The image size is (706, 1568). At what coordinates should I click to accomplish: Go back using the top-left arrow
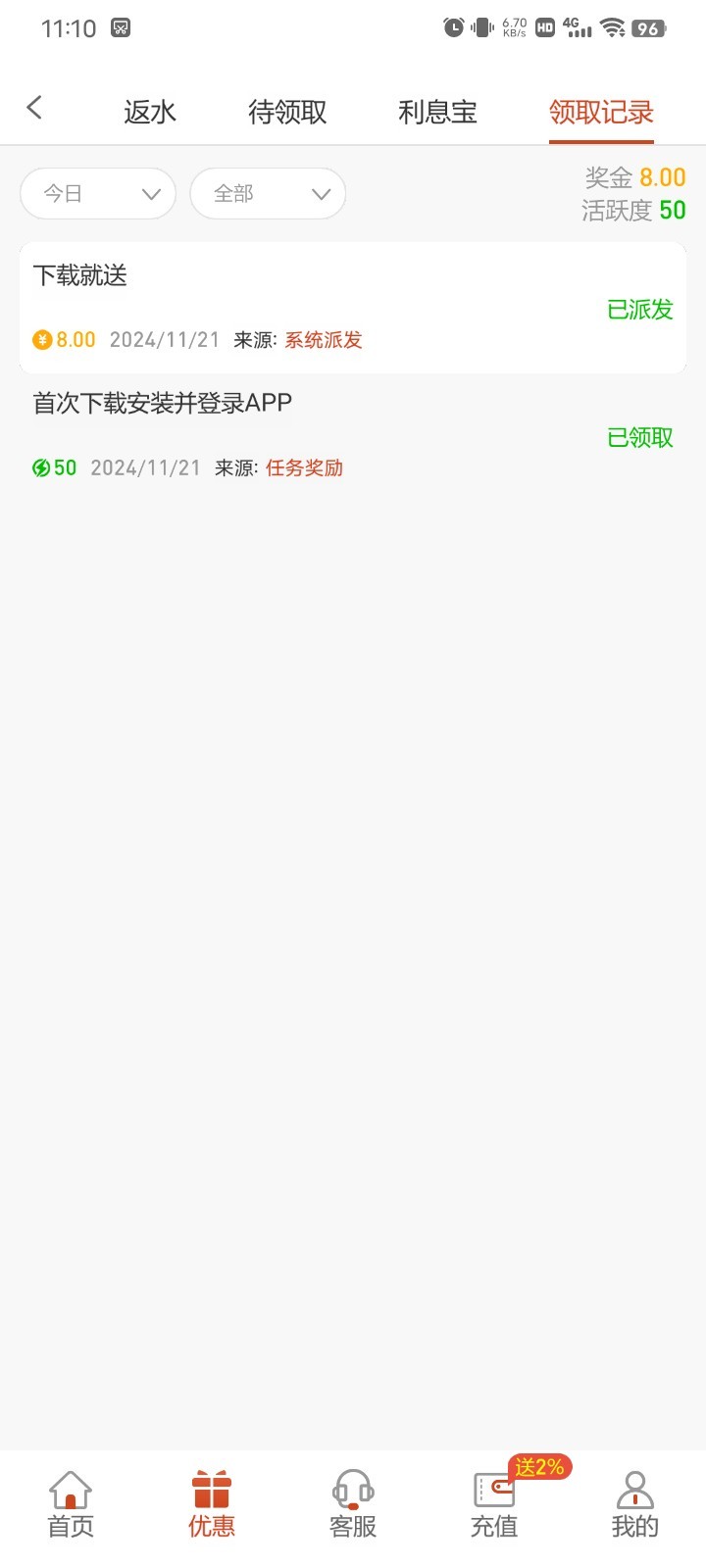click(x=35, y=108)
